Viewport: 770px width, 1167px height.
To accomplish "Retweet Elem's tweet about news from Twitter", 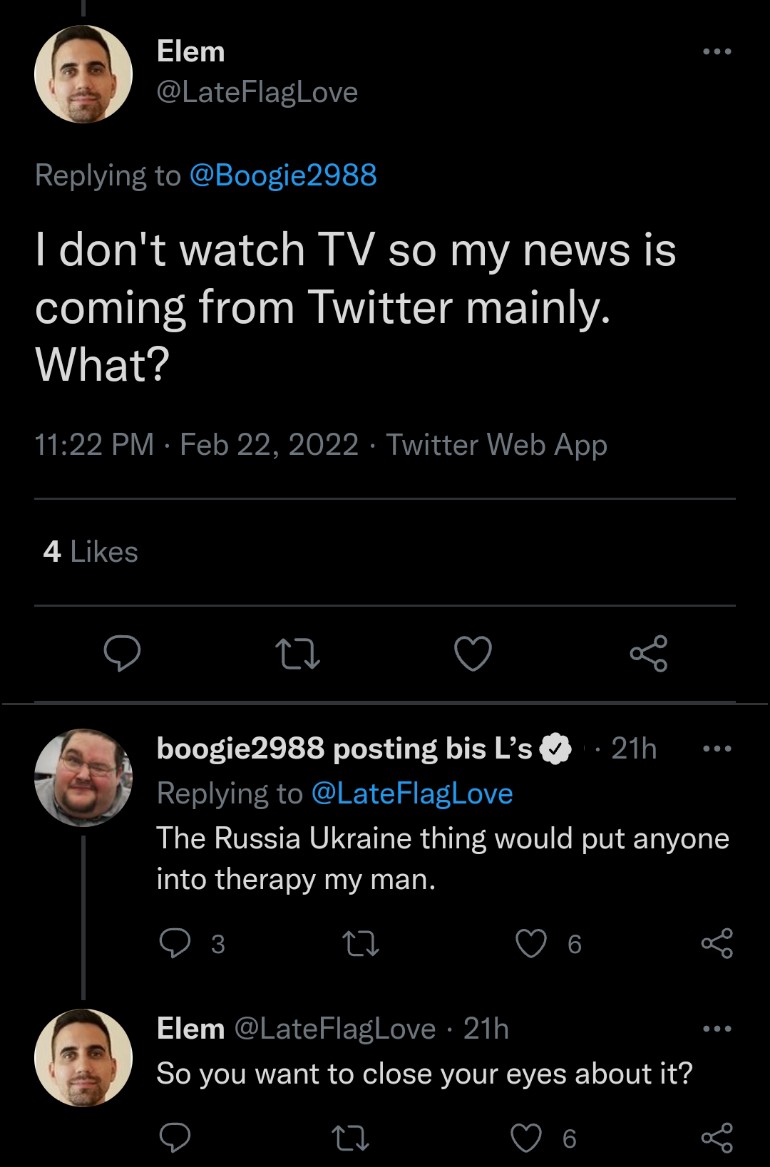I will point(297,654).
